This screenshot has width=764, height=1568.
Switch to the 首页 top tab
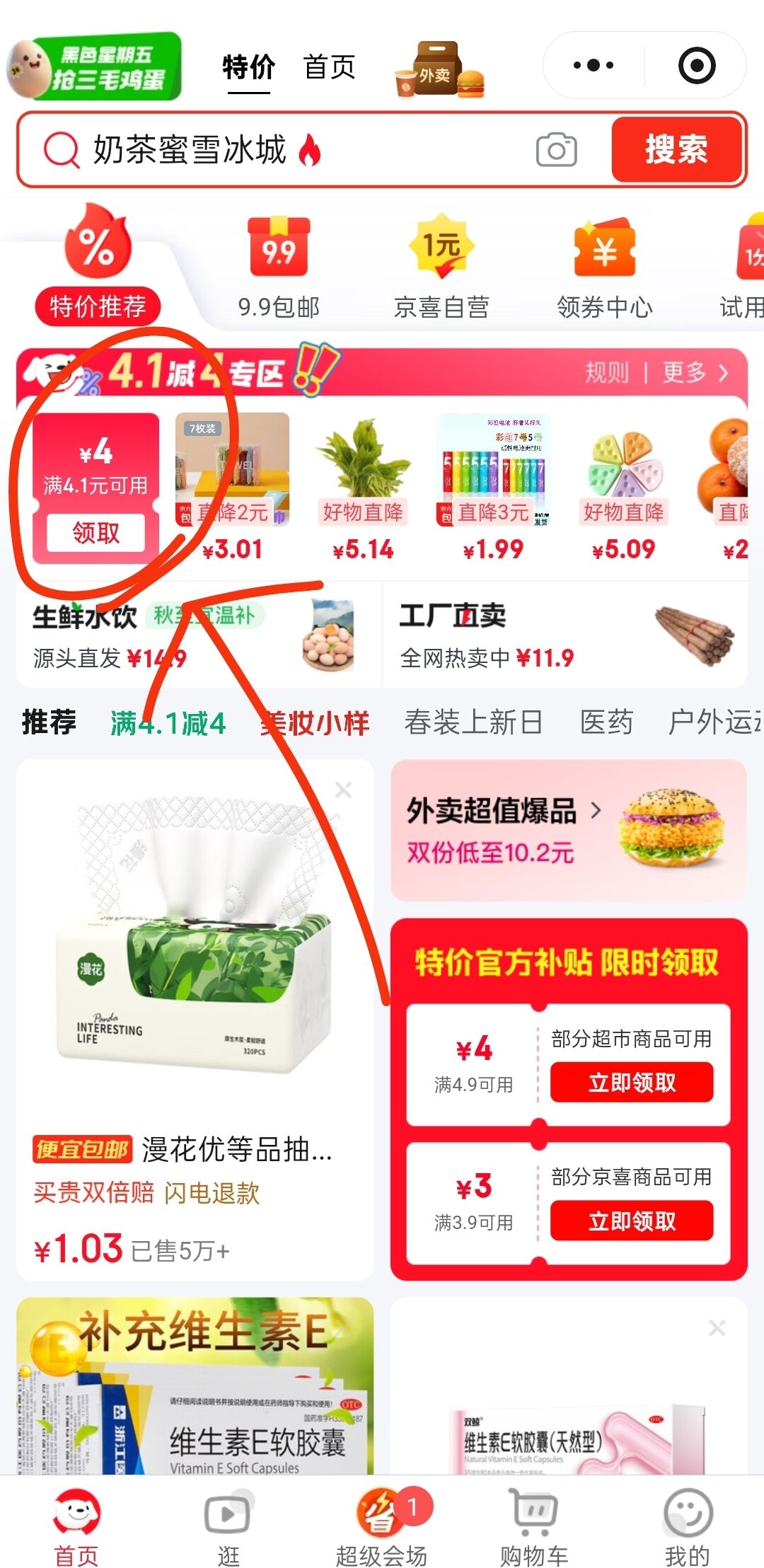click(x=329, y=68)
